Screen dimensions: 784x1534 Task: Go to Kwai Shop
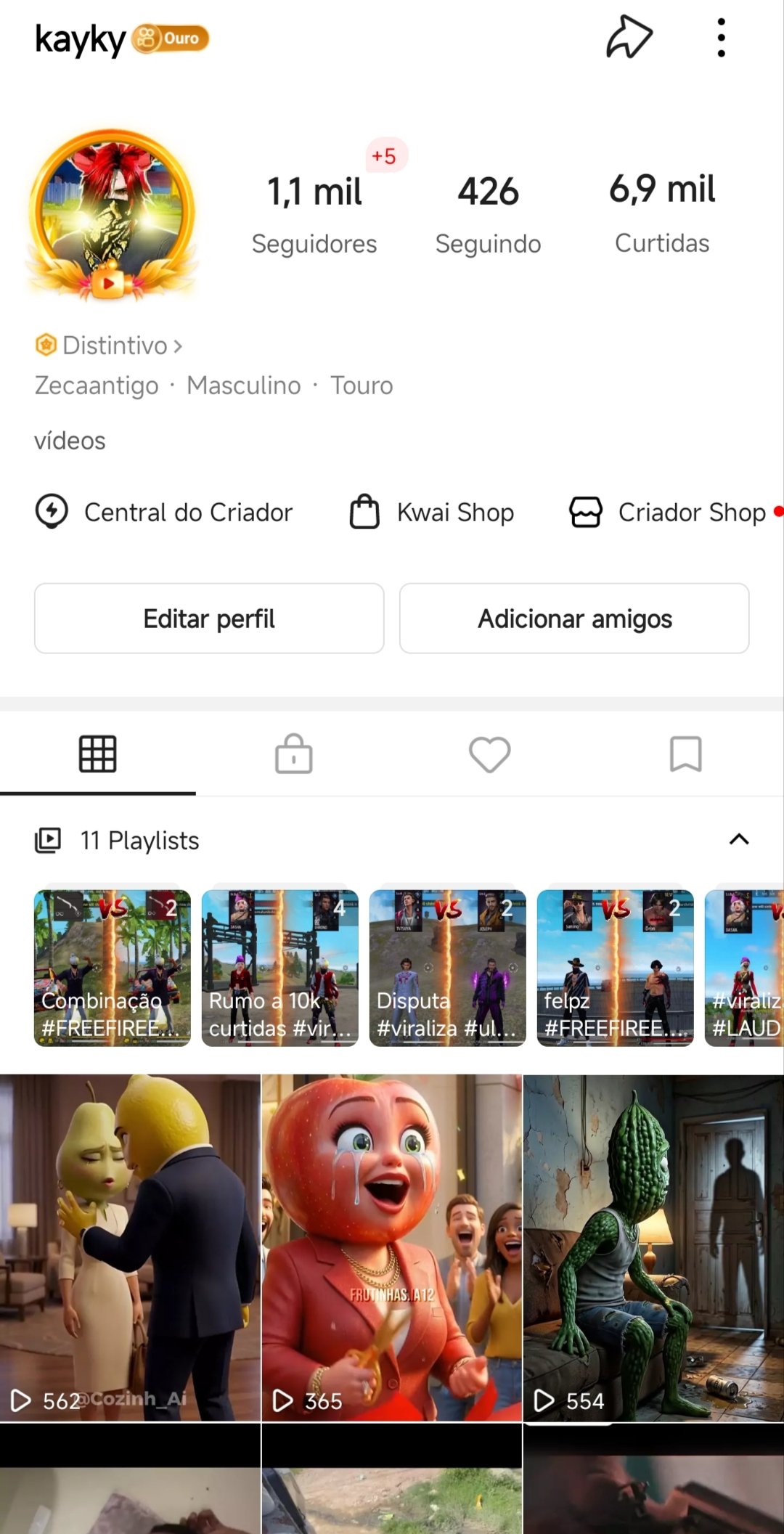click(432, 513)
